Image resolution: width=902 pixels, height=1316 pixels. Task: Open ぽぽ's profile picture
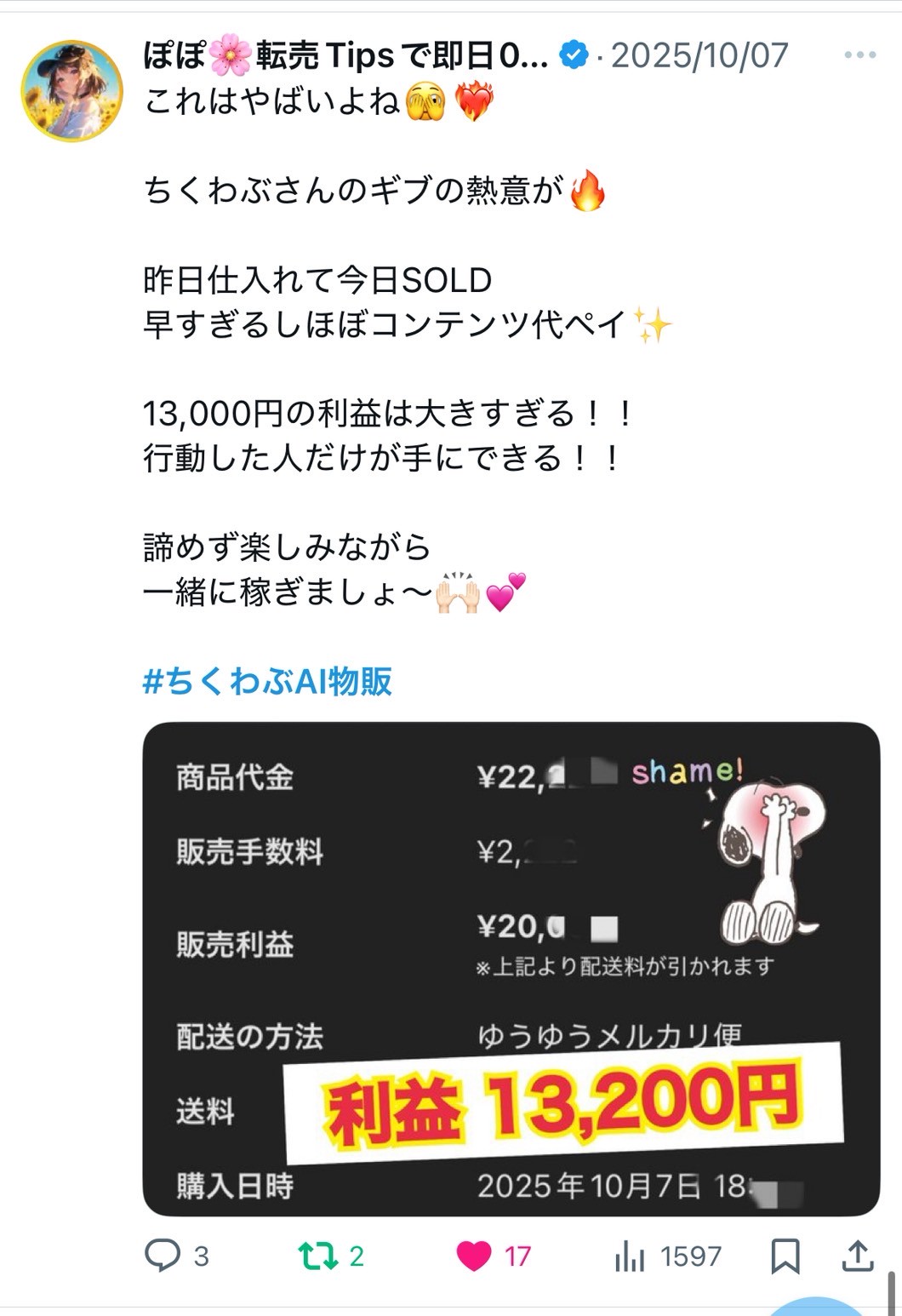click(x=71, y=90)
